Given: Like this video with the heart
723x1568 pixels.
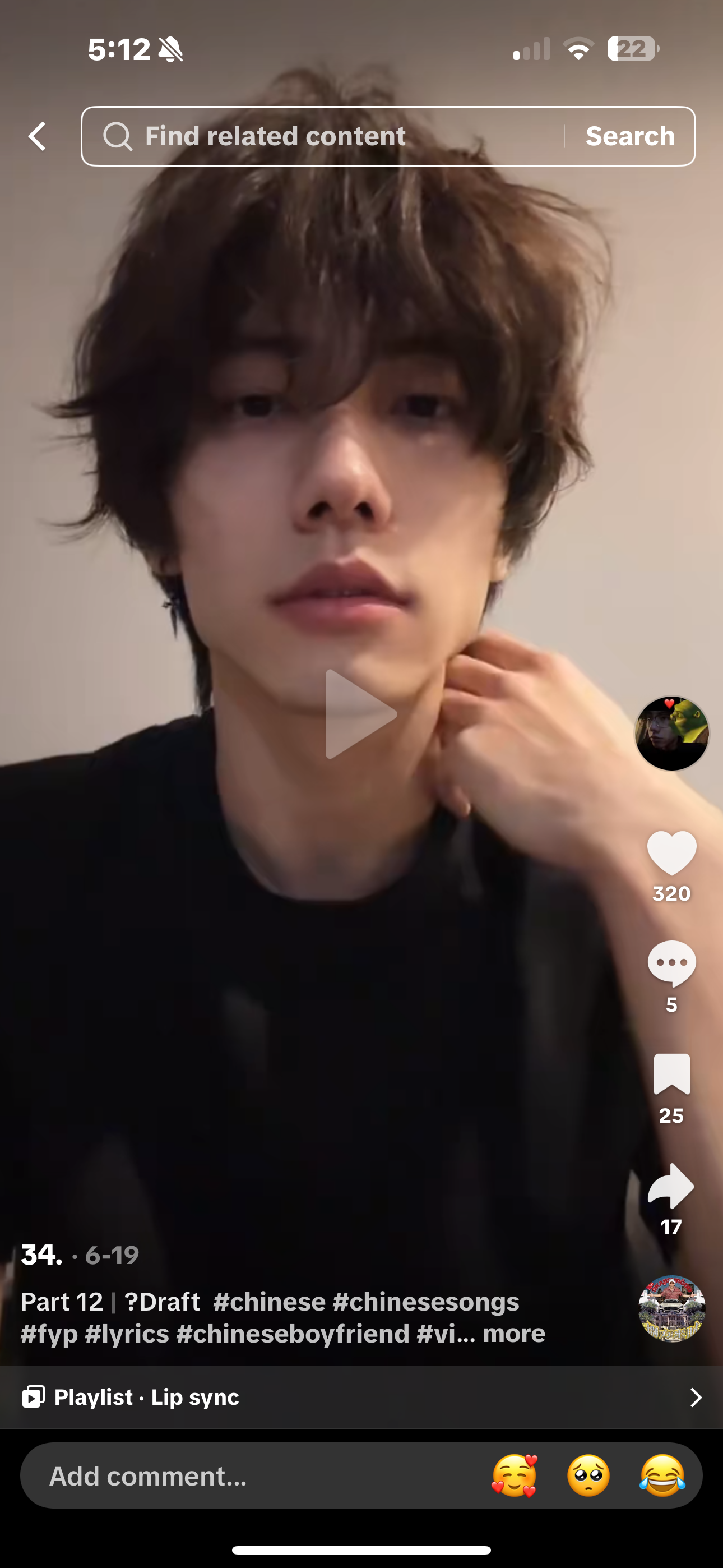Looking at the screenshot, I should [671, 852].
